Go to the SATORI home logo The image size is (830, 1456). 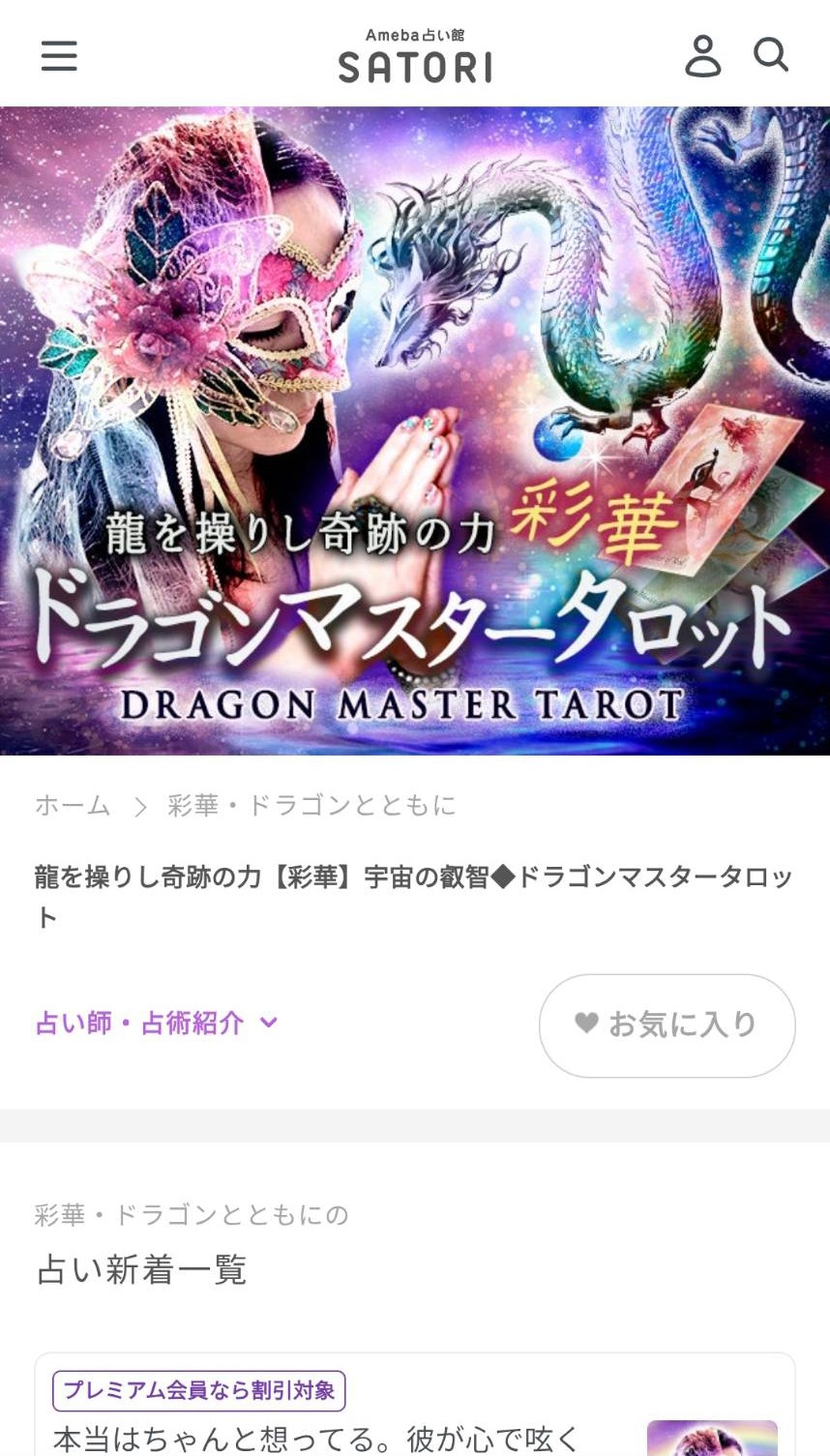(415, 56)
